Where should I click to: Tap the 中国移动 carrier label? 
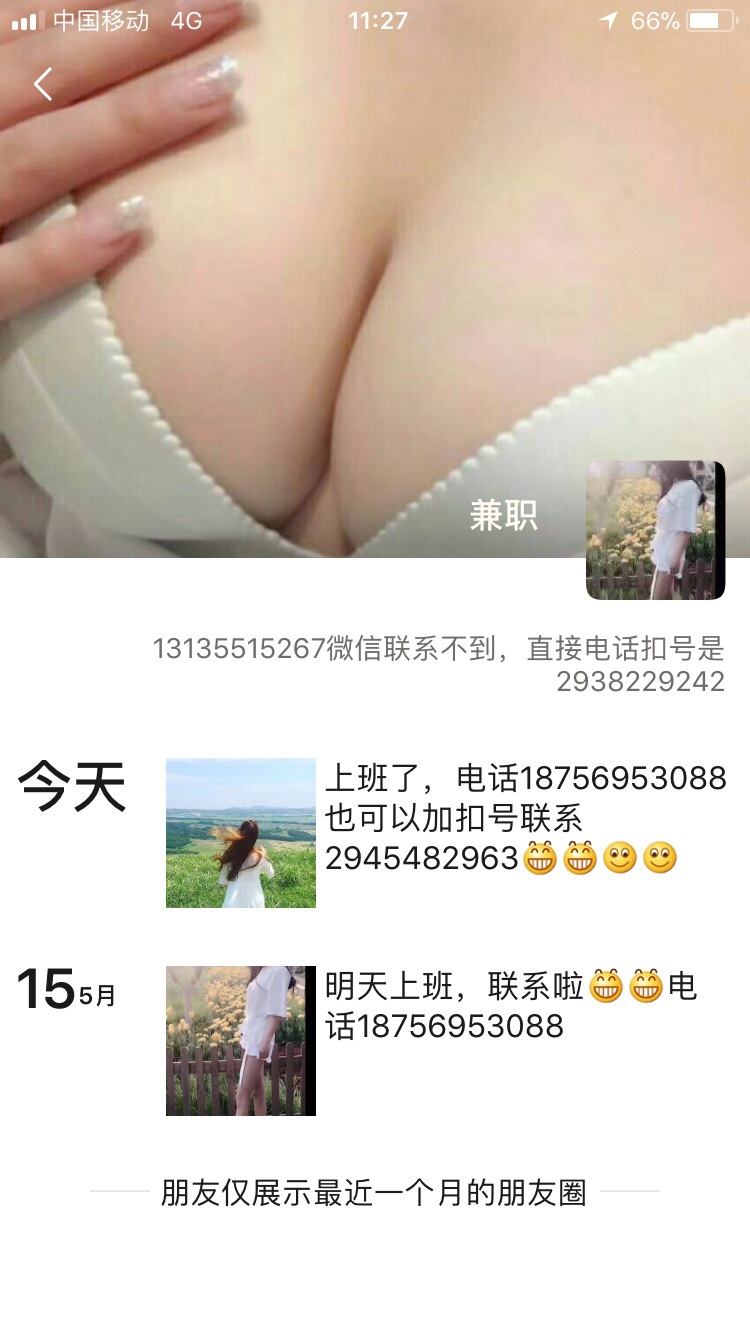tap(100, 19)
